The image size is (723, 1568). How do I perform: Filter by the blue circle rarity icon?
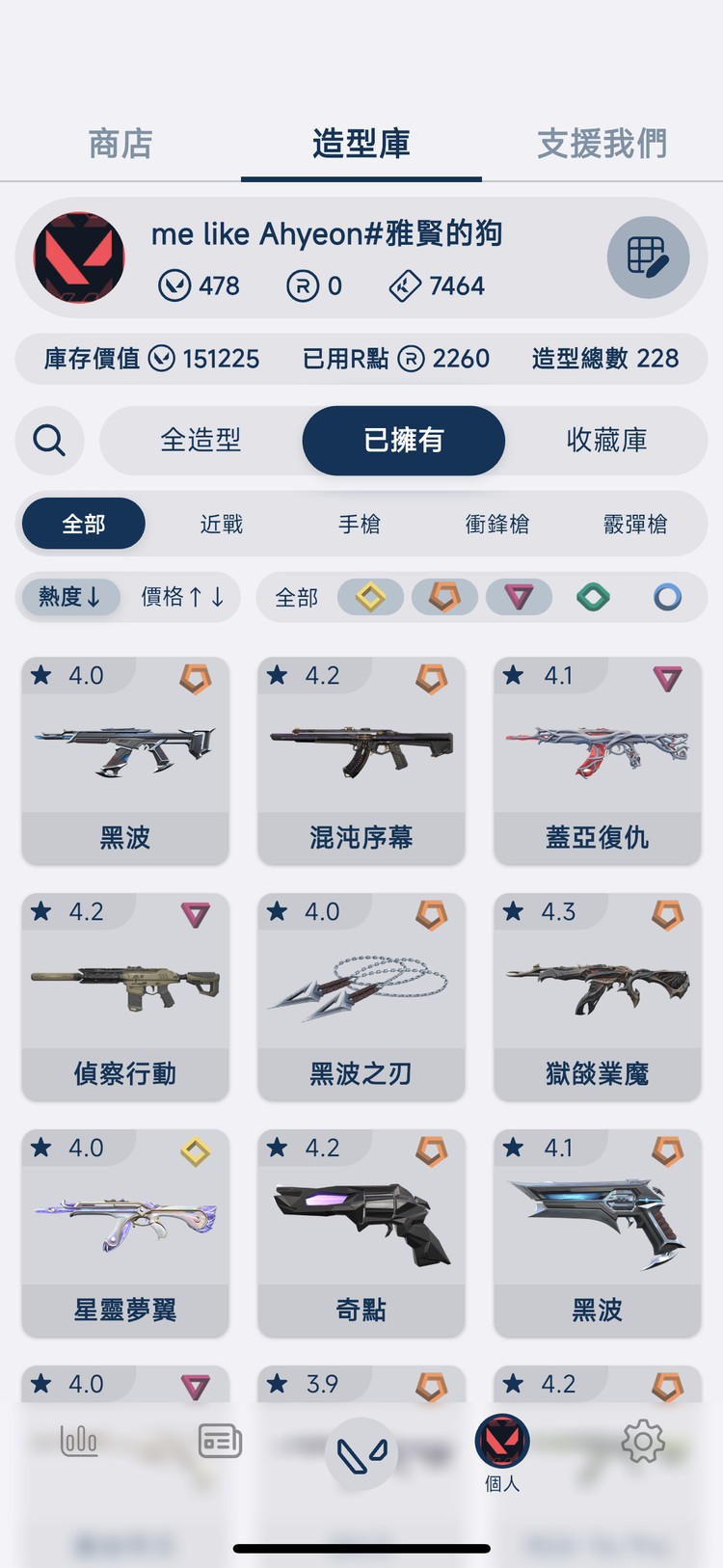[x=667, y=597]
